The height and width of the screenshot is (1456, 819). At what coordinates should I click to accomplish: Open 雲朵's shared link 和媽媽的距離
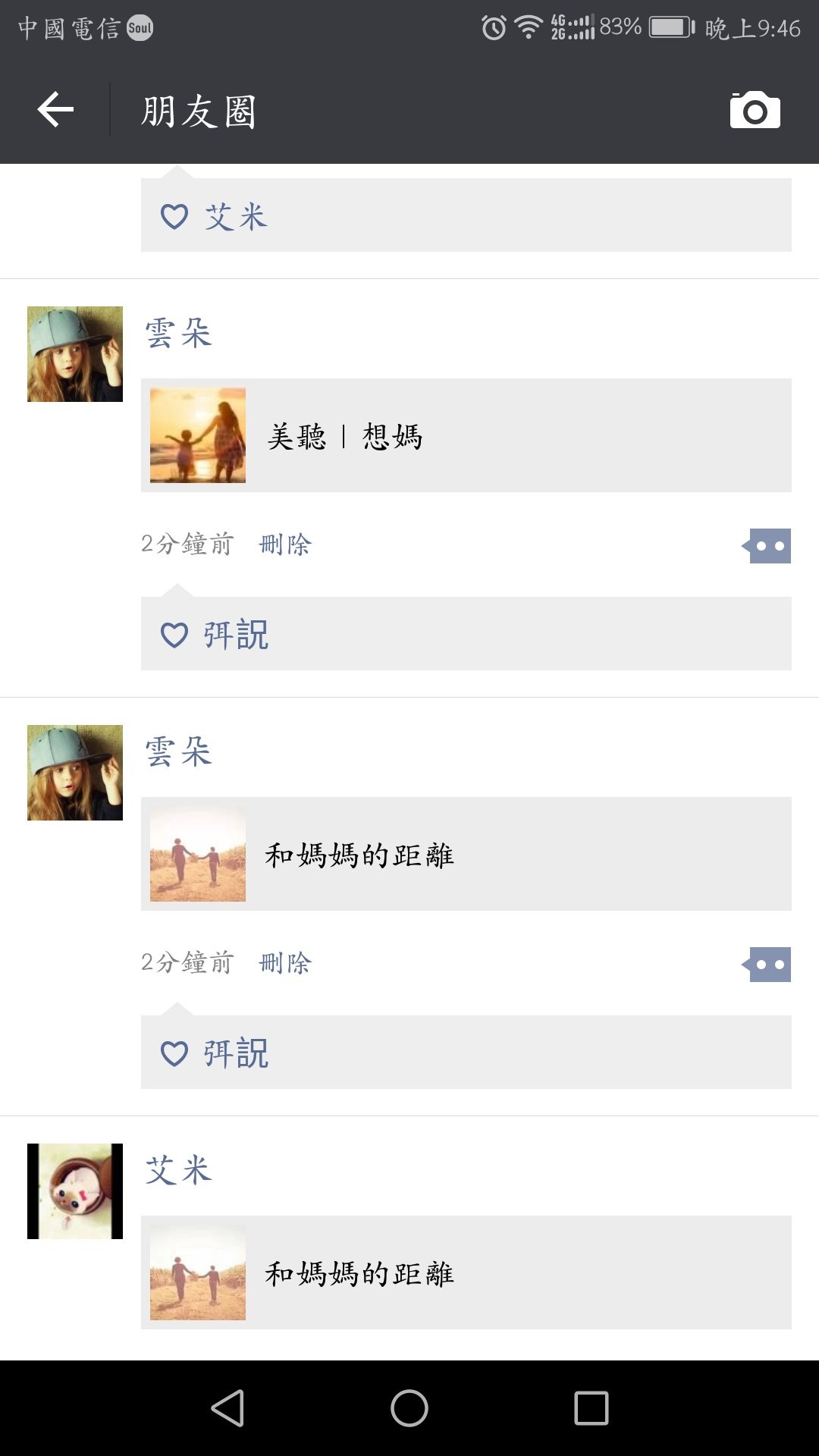pyautogui.click(x=466, y=855)
